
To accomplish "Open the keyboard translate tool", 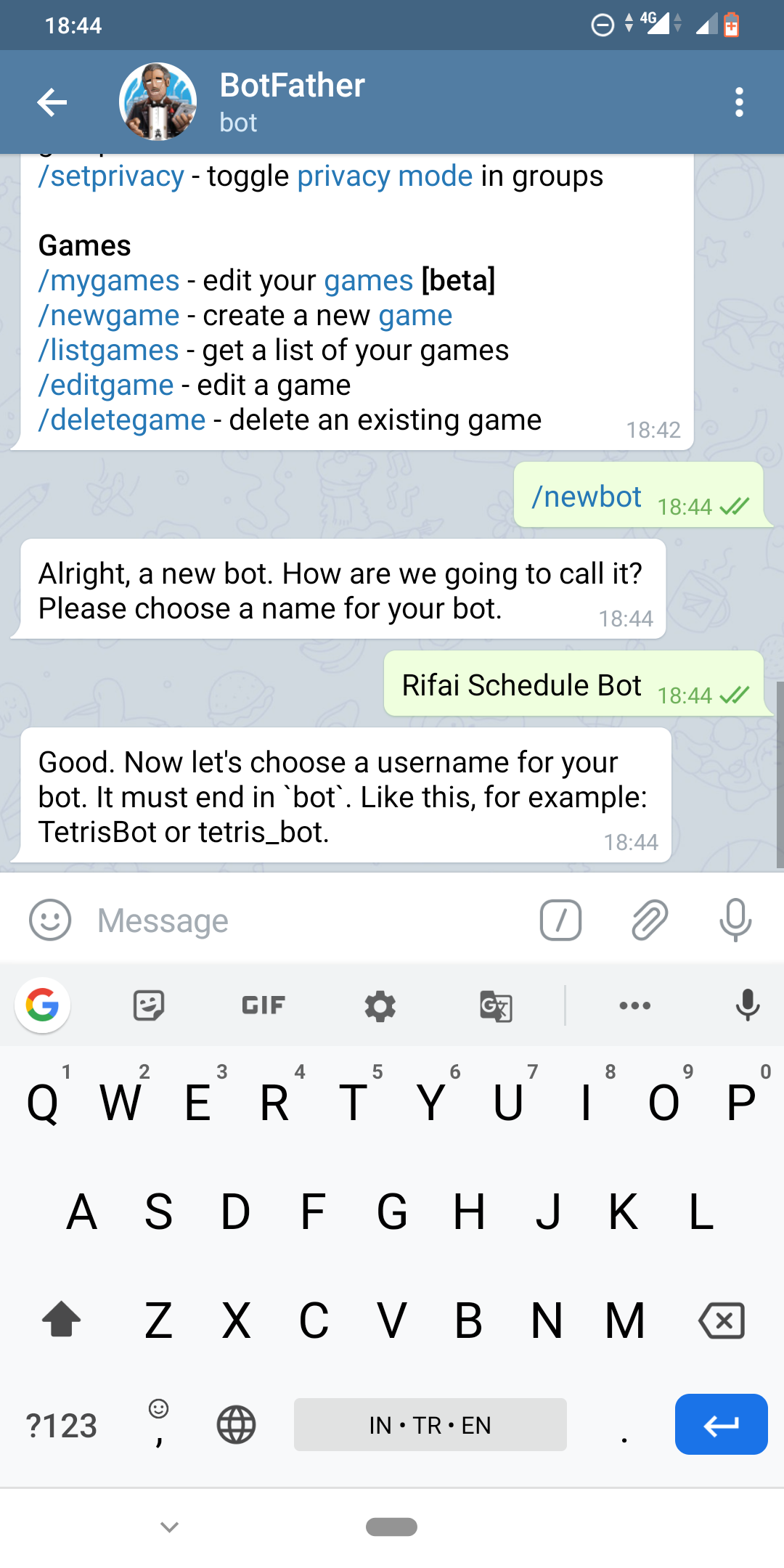I will tap(497, 1006).
